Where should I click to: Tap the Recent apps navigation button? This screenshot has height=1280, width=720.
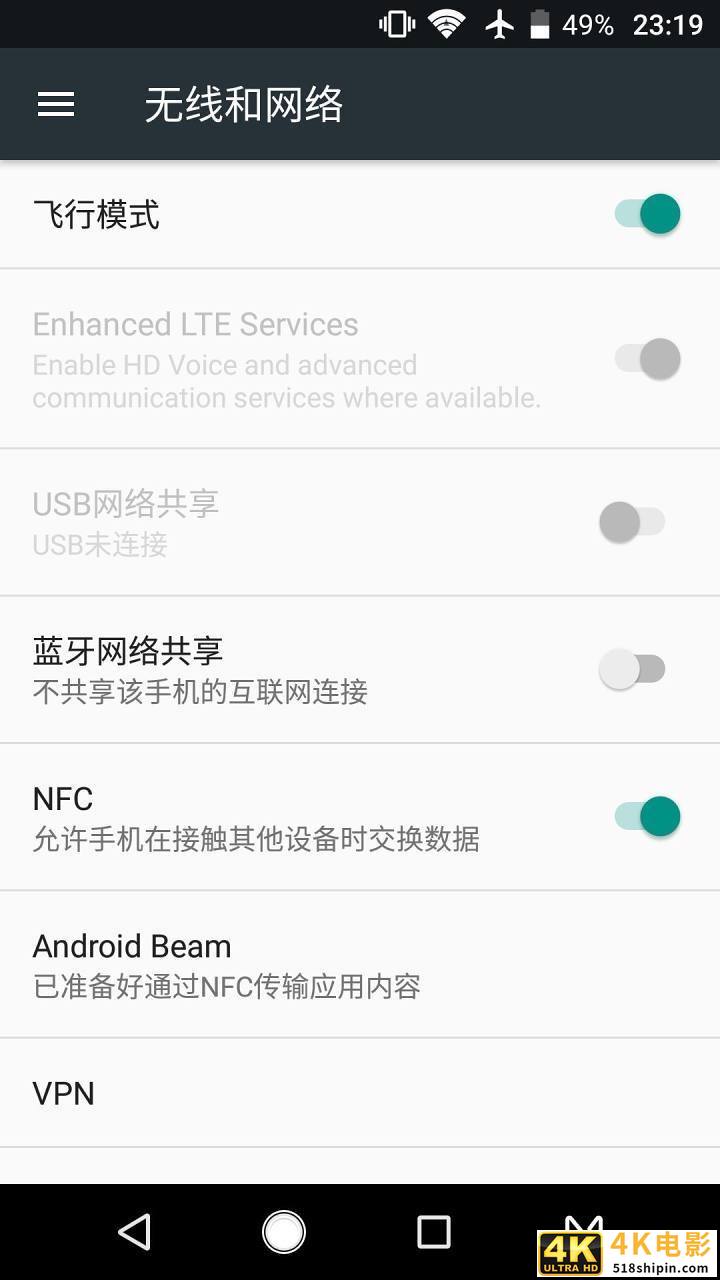tap(432, 1232)
